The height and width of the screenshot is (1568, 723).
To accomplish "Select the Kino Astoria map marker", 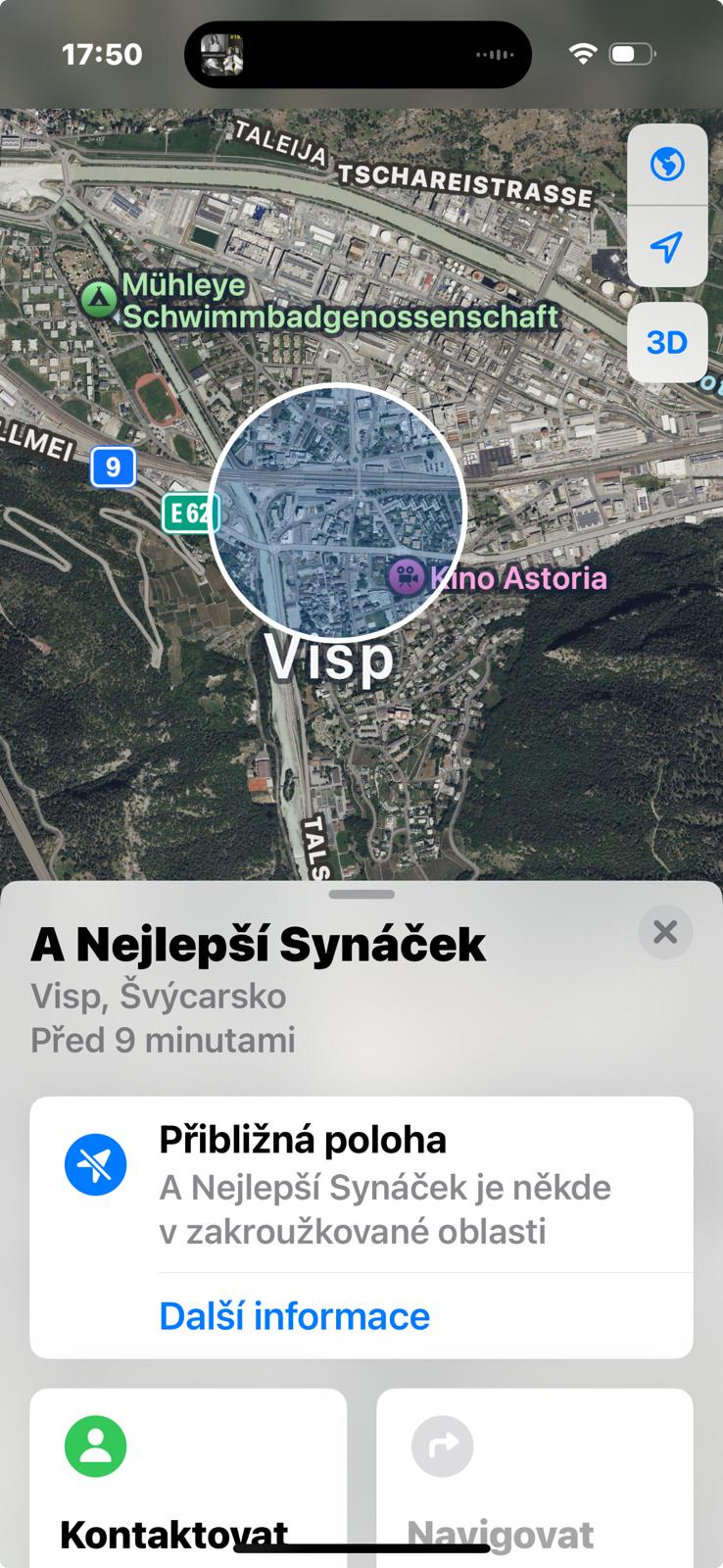I will click(405, 577).
